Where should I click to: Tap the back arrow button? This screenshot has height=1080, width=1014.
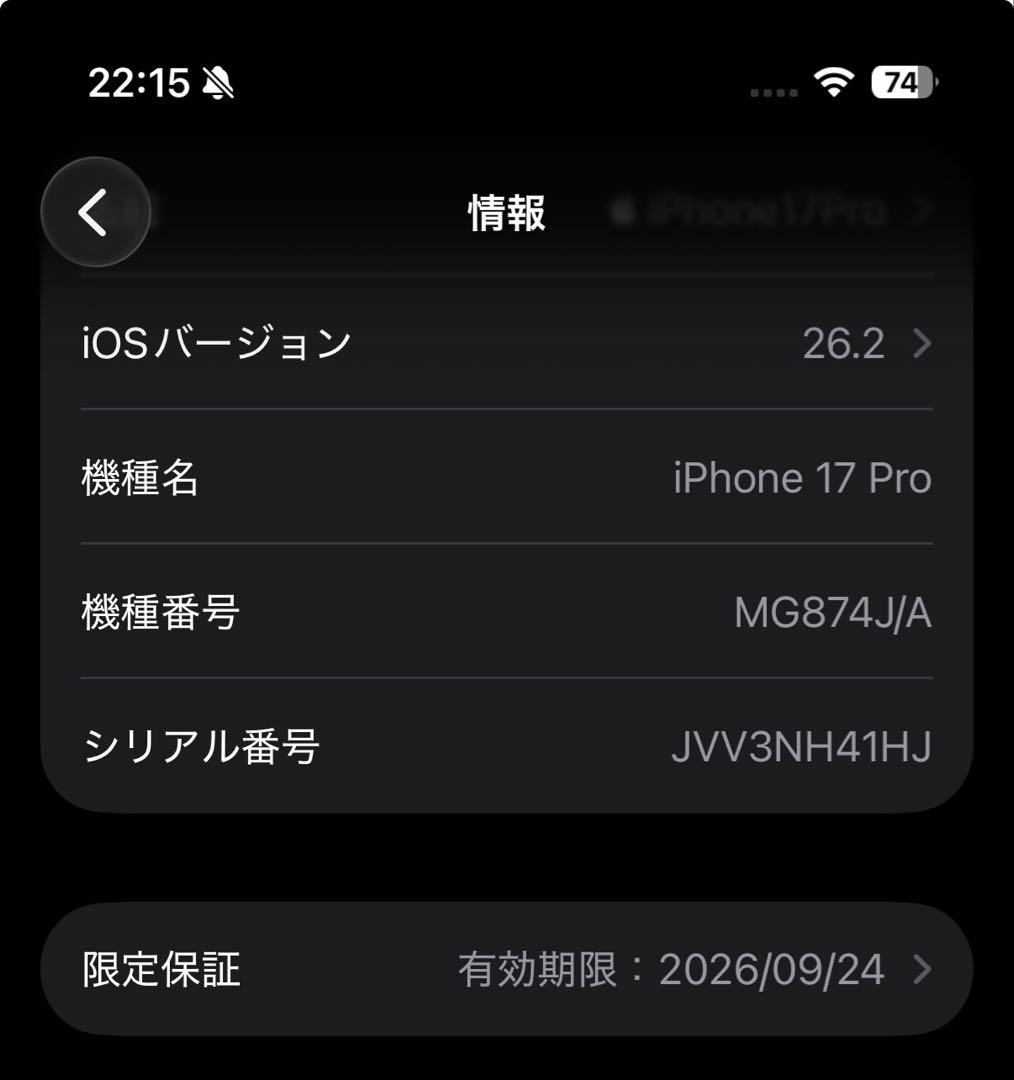click(95, 213)
